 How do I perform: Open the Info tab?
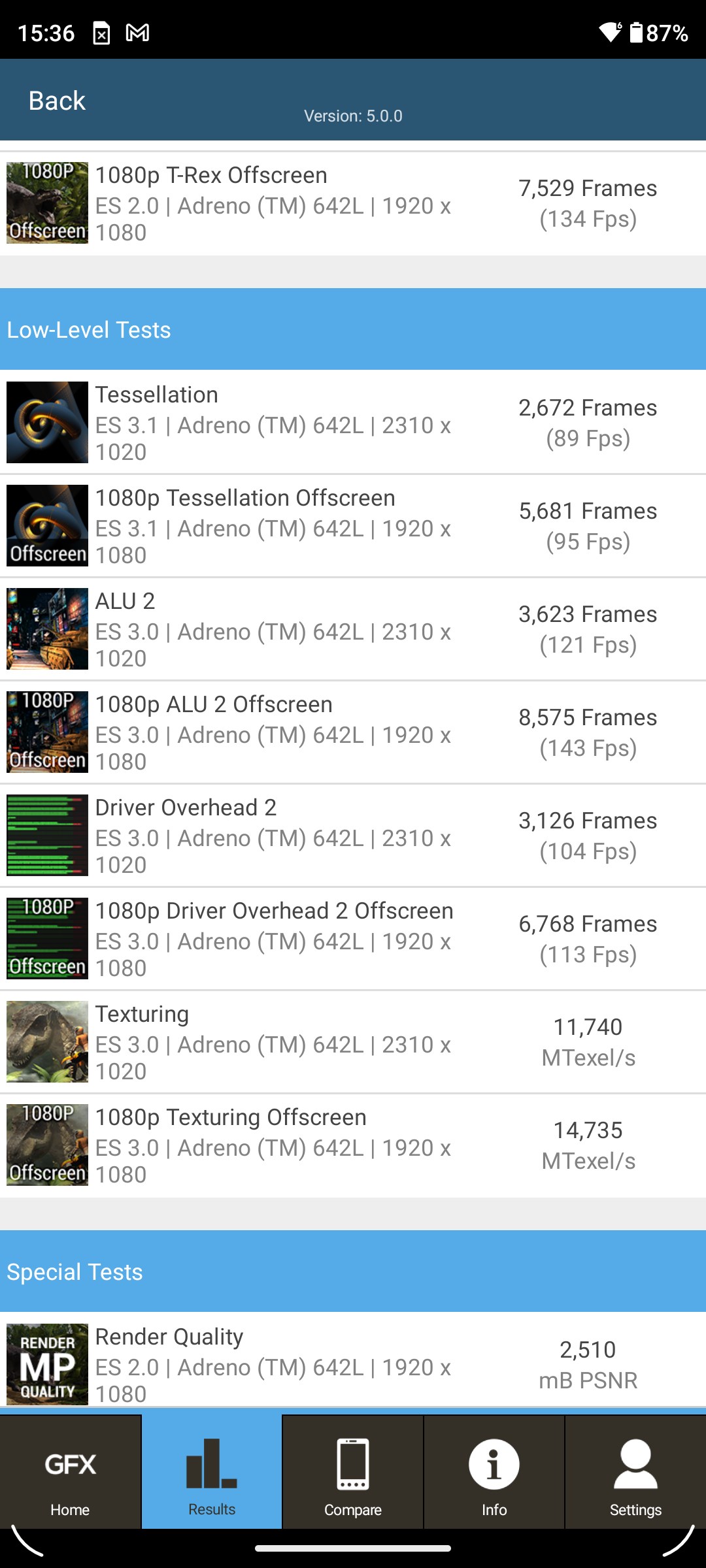pyautogui.click(x=494, y=1473)
